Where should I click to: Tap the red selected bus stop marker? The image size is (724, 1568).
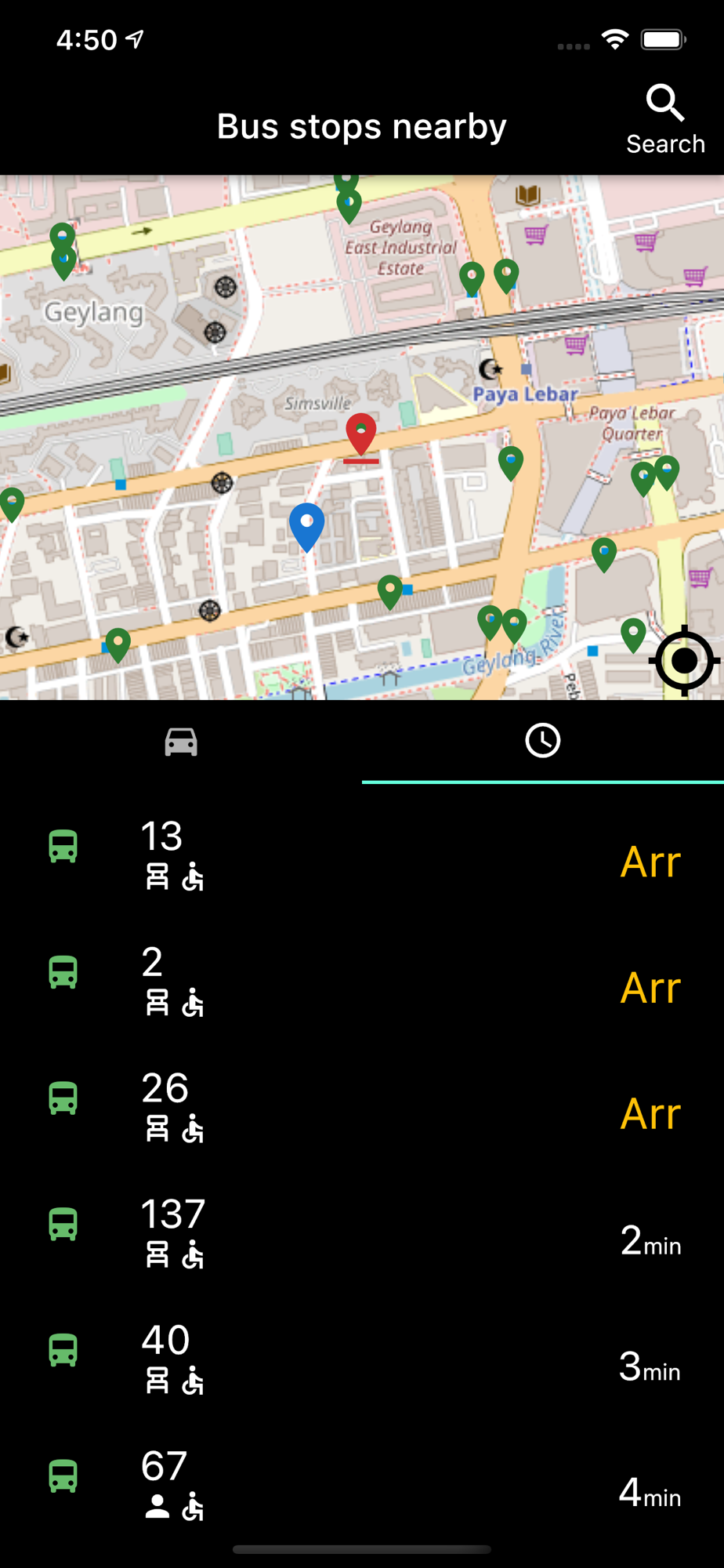(x=361, y=434)
